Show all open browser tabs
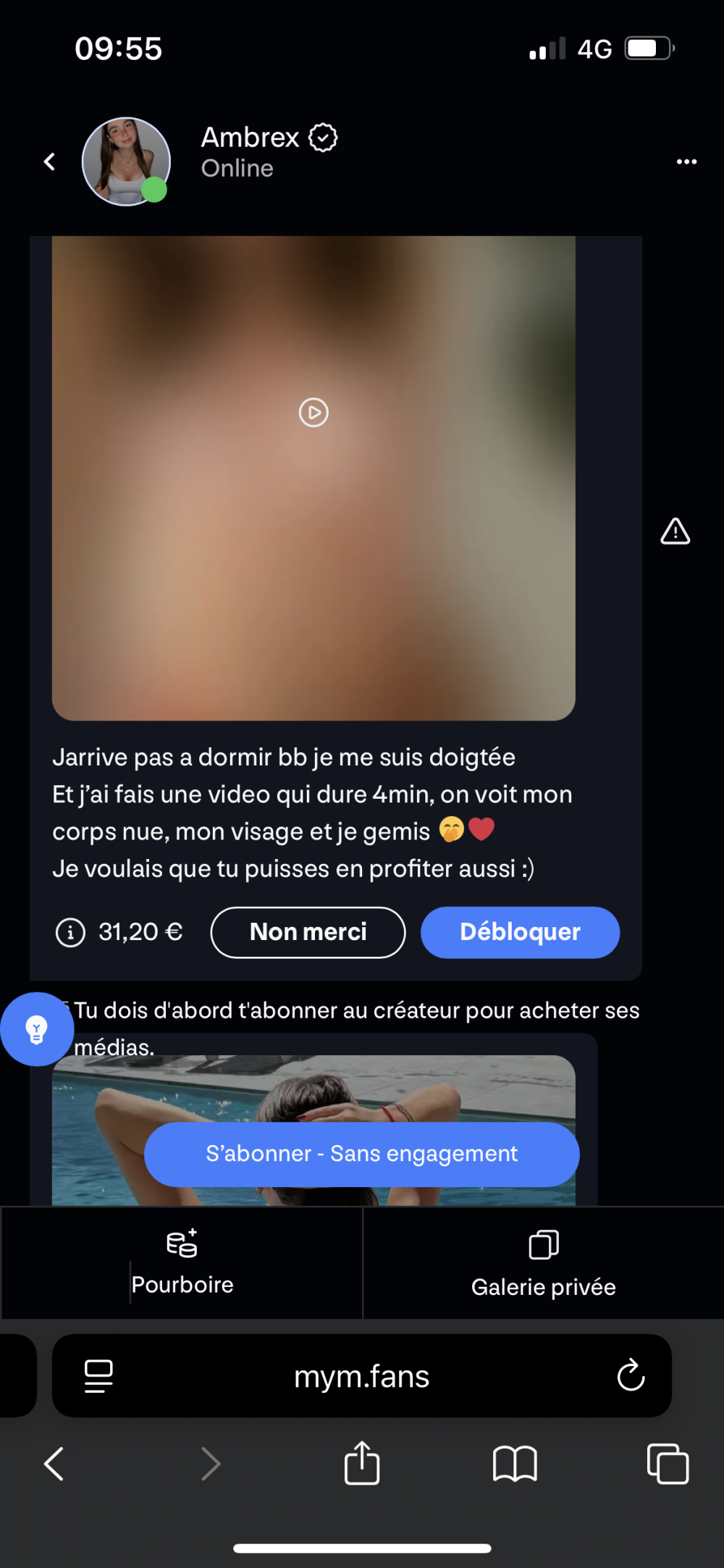Viewport: 724px width, 1568px height. pyautogui.click(x=668, y=1464)
